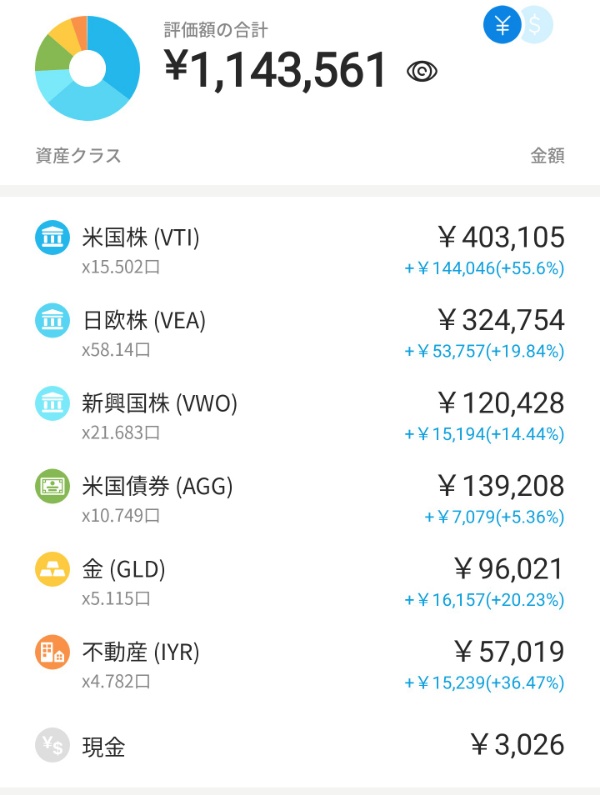Switch currency display to dollars
This screenshot has height=795, width=600.
(537, 26)
